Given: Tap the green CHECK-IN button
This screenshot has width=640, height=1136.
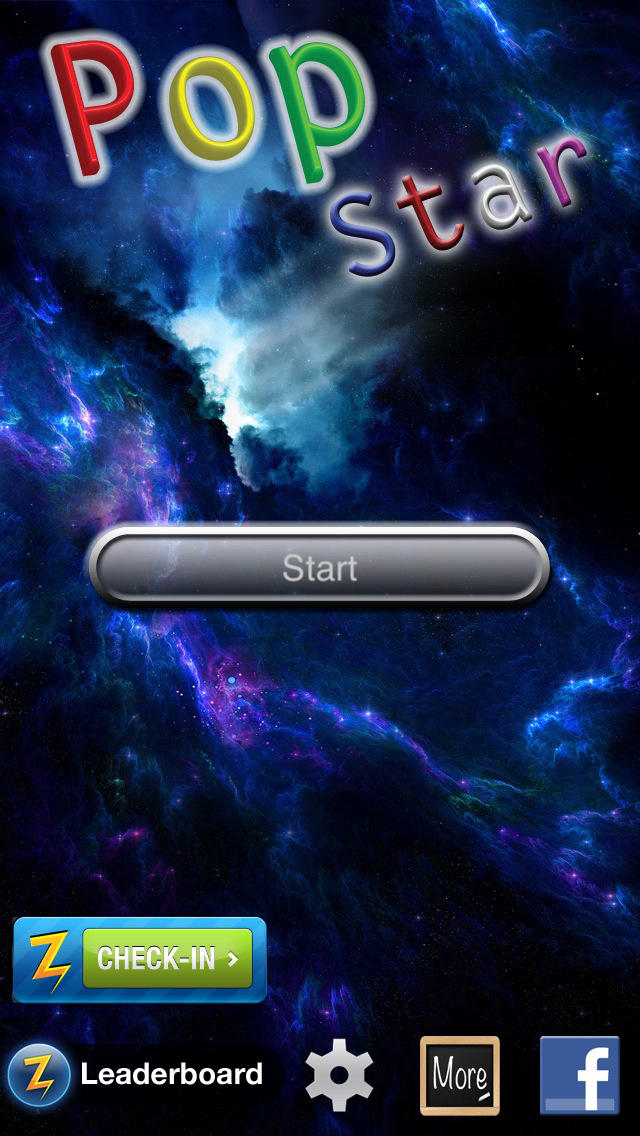Looking at the screenshot, I should (168, 958).
